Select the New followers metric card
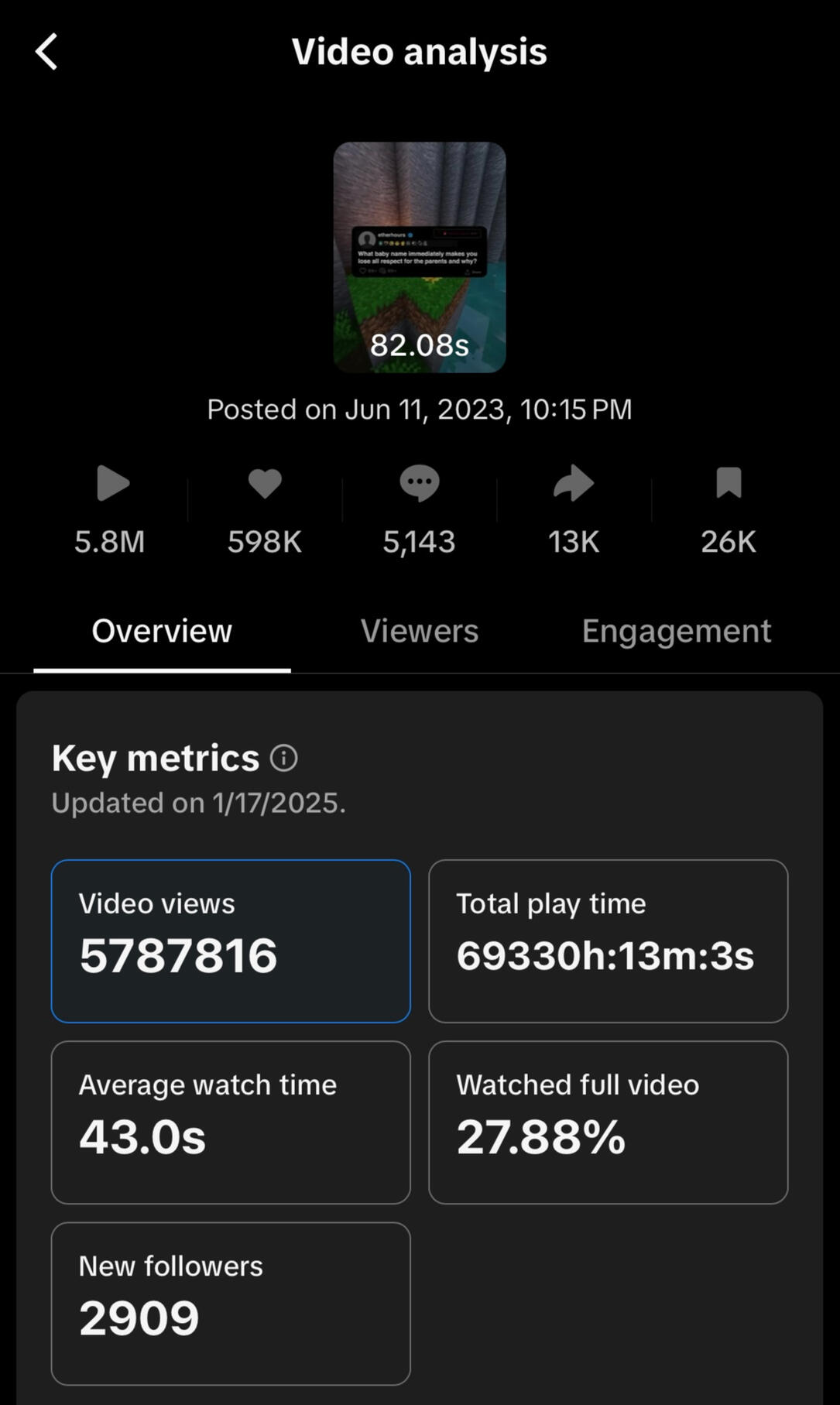The height and width of the screenshot is (1405, 840). click(231, 1303)
